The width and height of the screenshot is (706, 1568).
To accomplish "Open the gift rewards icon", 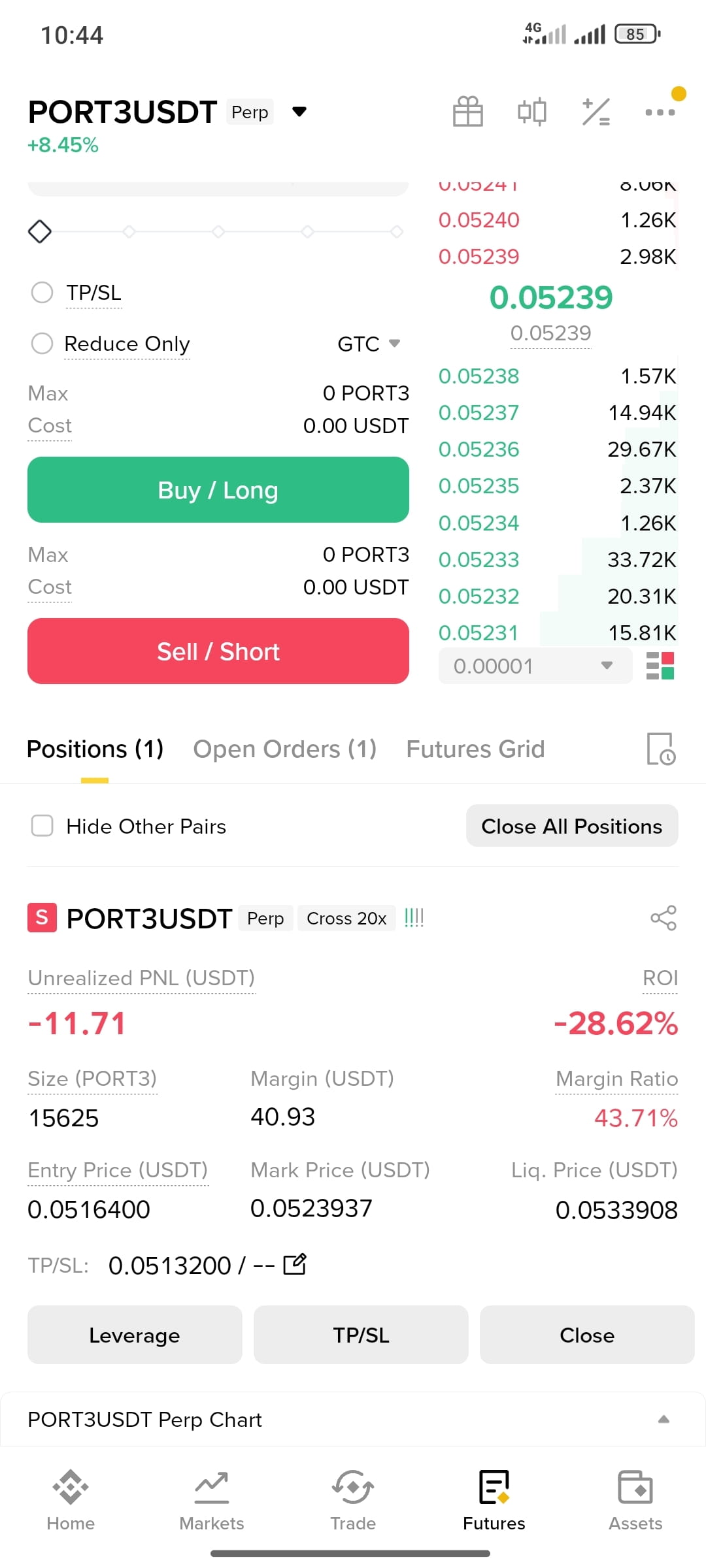I will coord(468,111).
